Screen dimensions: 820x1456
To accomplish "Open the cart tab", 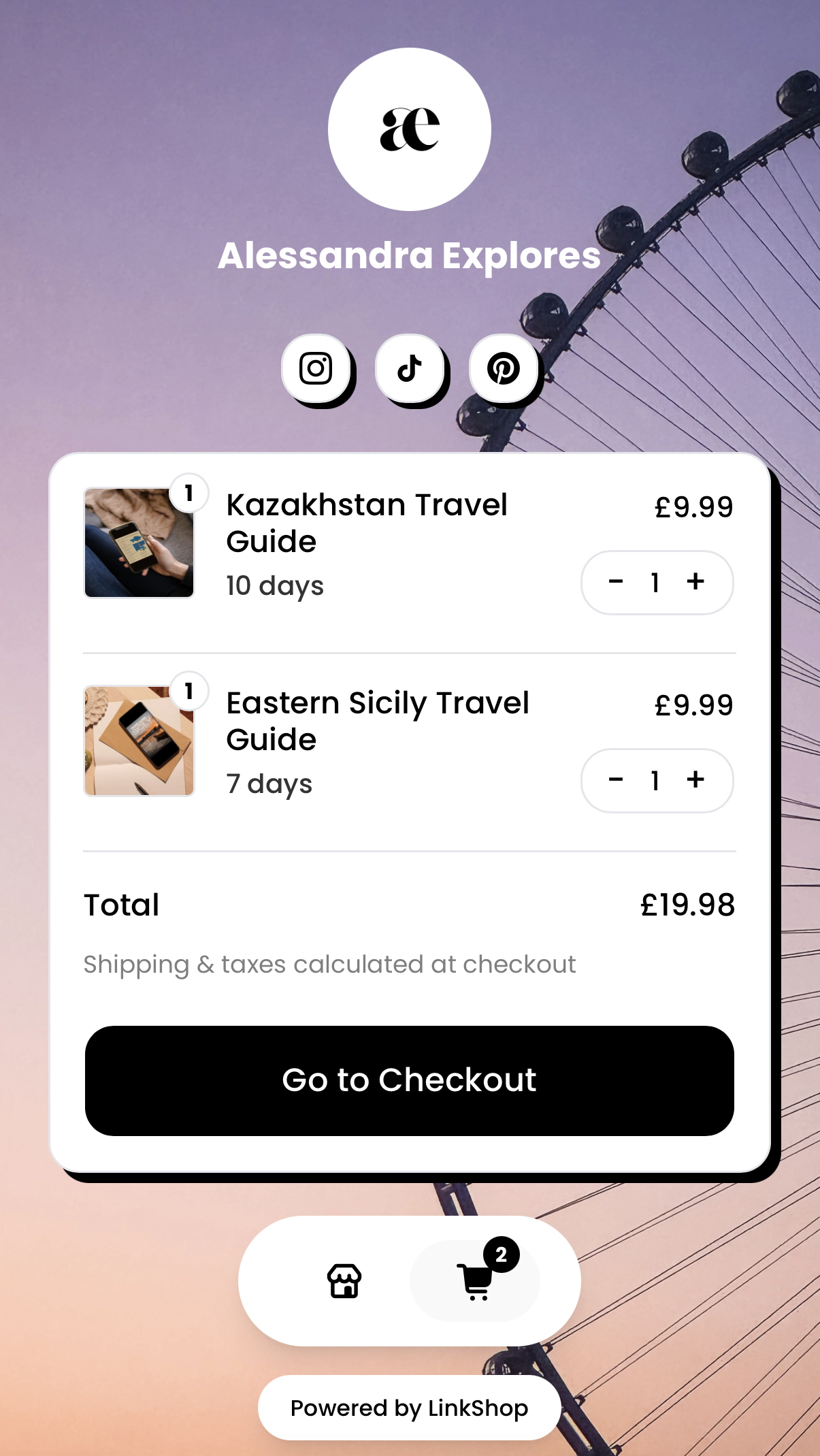I will (x=476, y=1281).
